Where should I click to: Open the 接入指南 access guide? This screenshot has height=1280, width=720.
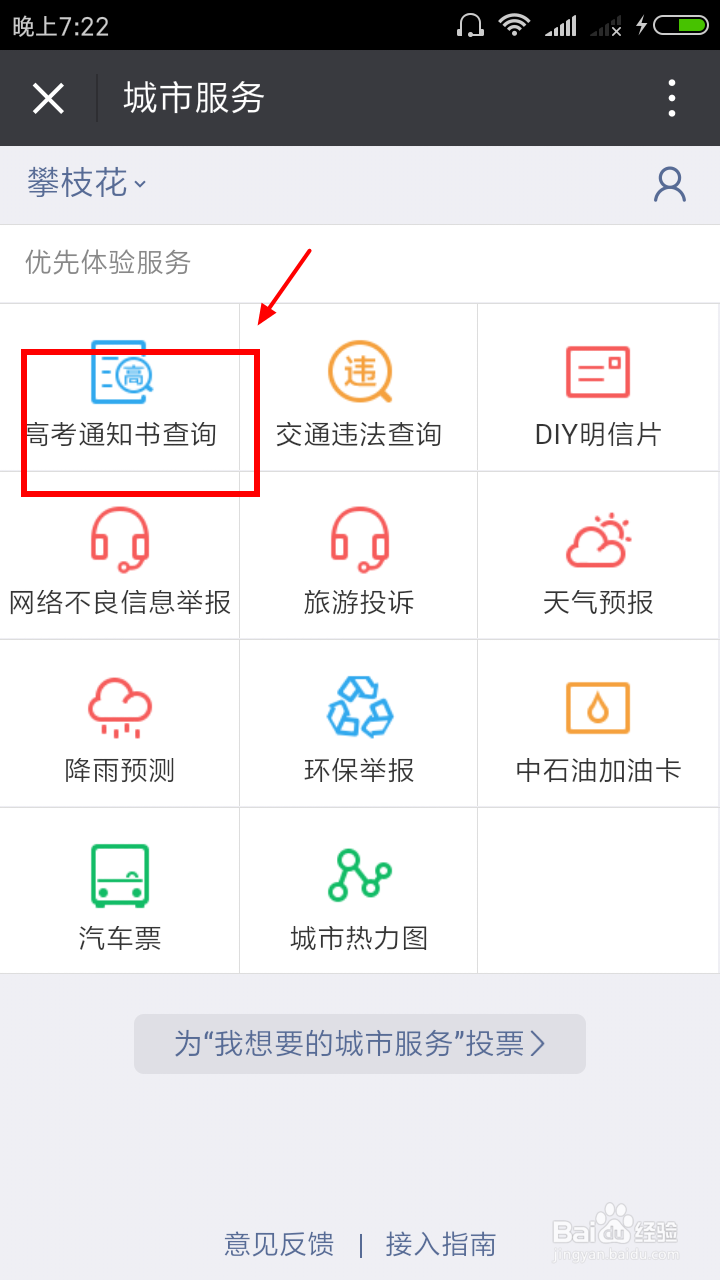click(x=441, y=1244)
